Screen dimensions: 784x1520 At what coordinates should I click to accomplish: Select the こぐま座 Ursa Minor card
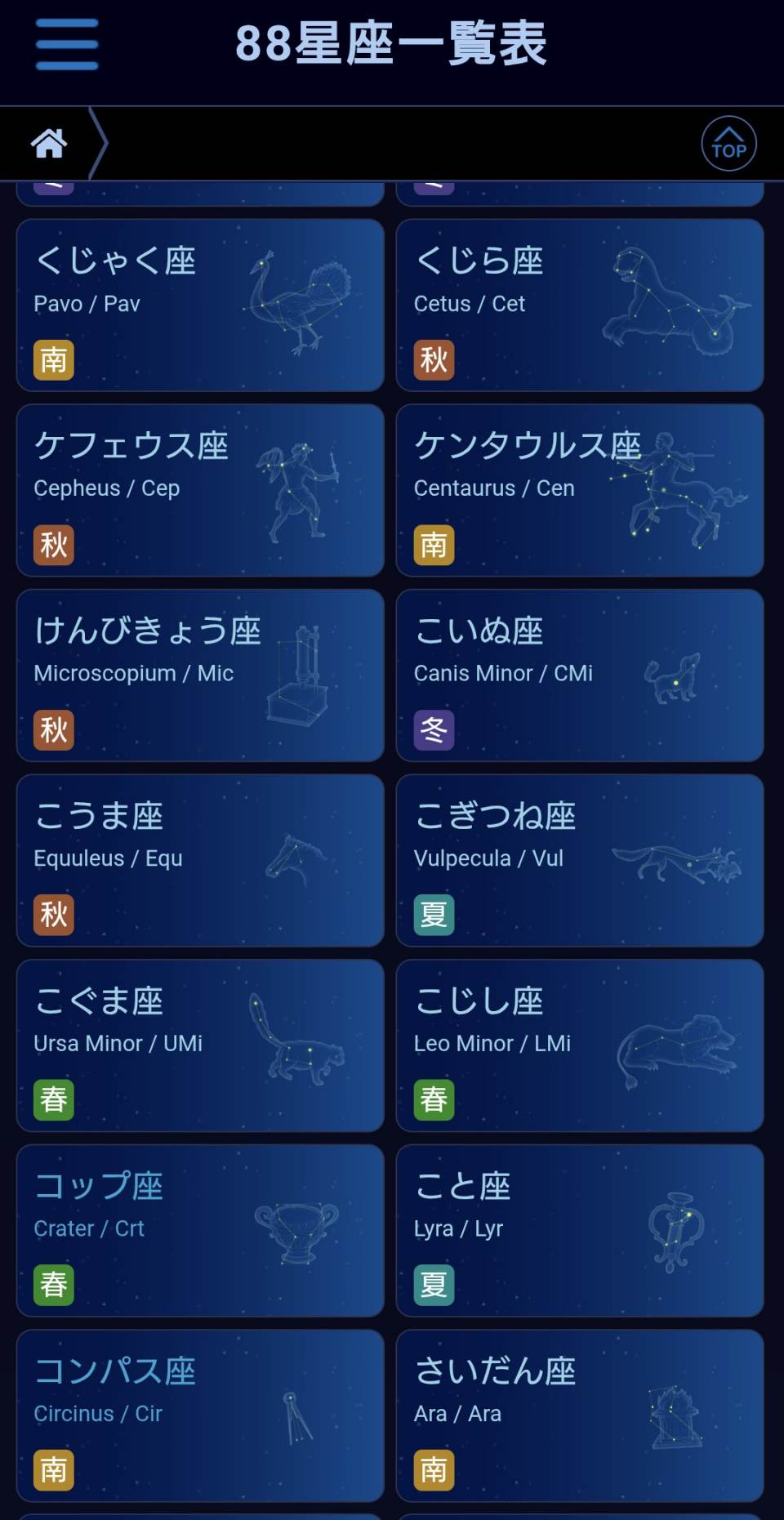tap(200, 1045)
